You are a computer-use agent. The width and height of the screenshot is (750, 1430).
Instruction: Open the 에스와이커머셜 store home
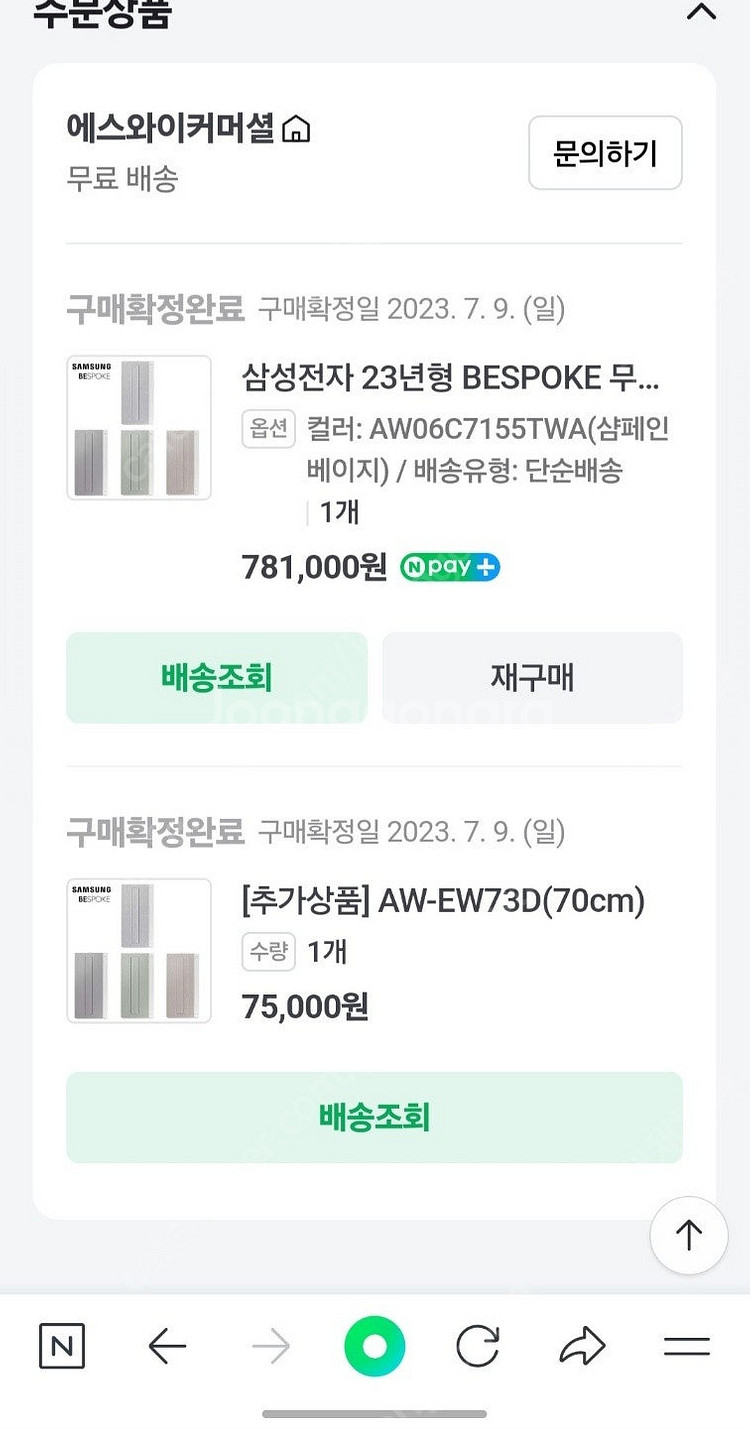296,129
